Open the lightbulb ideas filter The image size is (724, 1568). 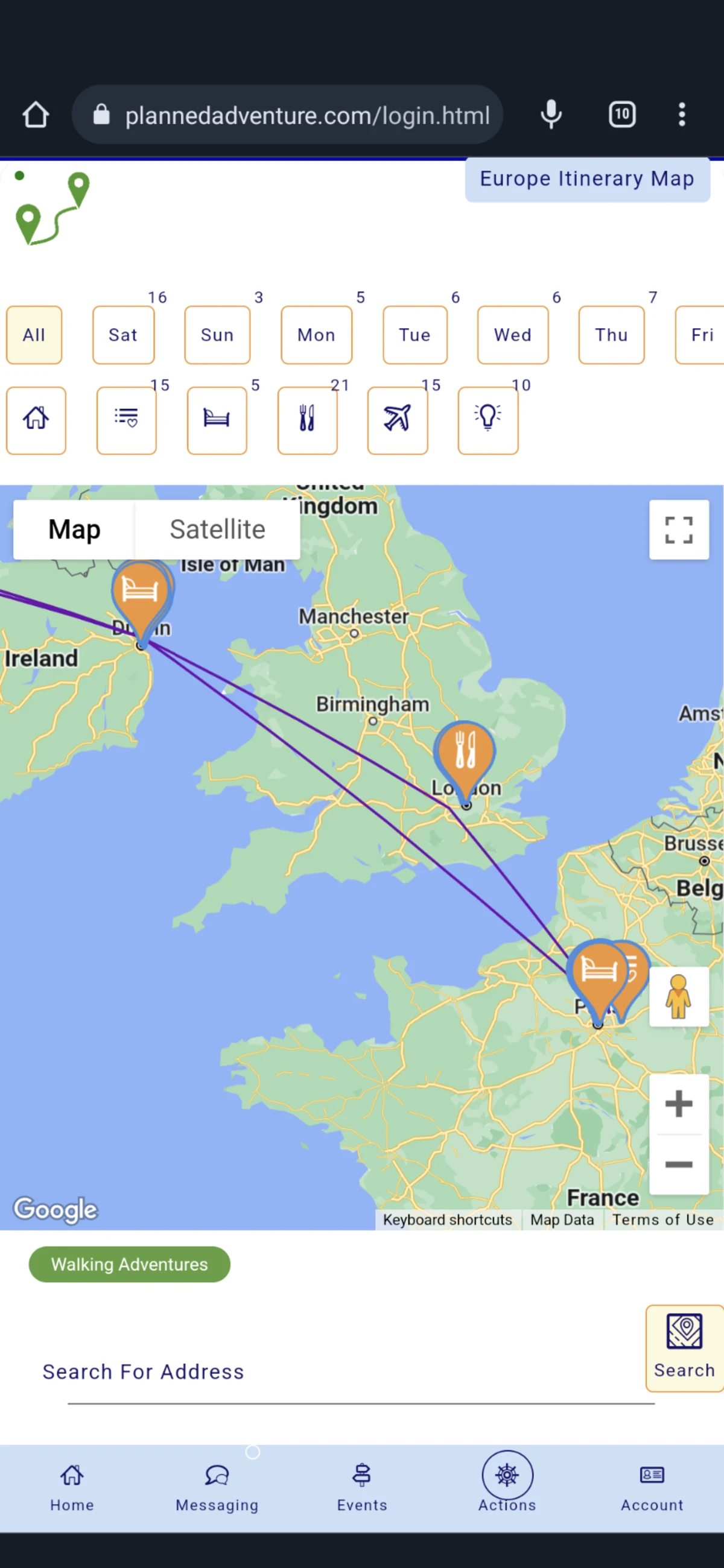[x=487, y=420]
